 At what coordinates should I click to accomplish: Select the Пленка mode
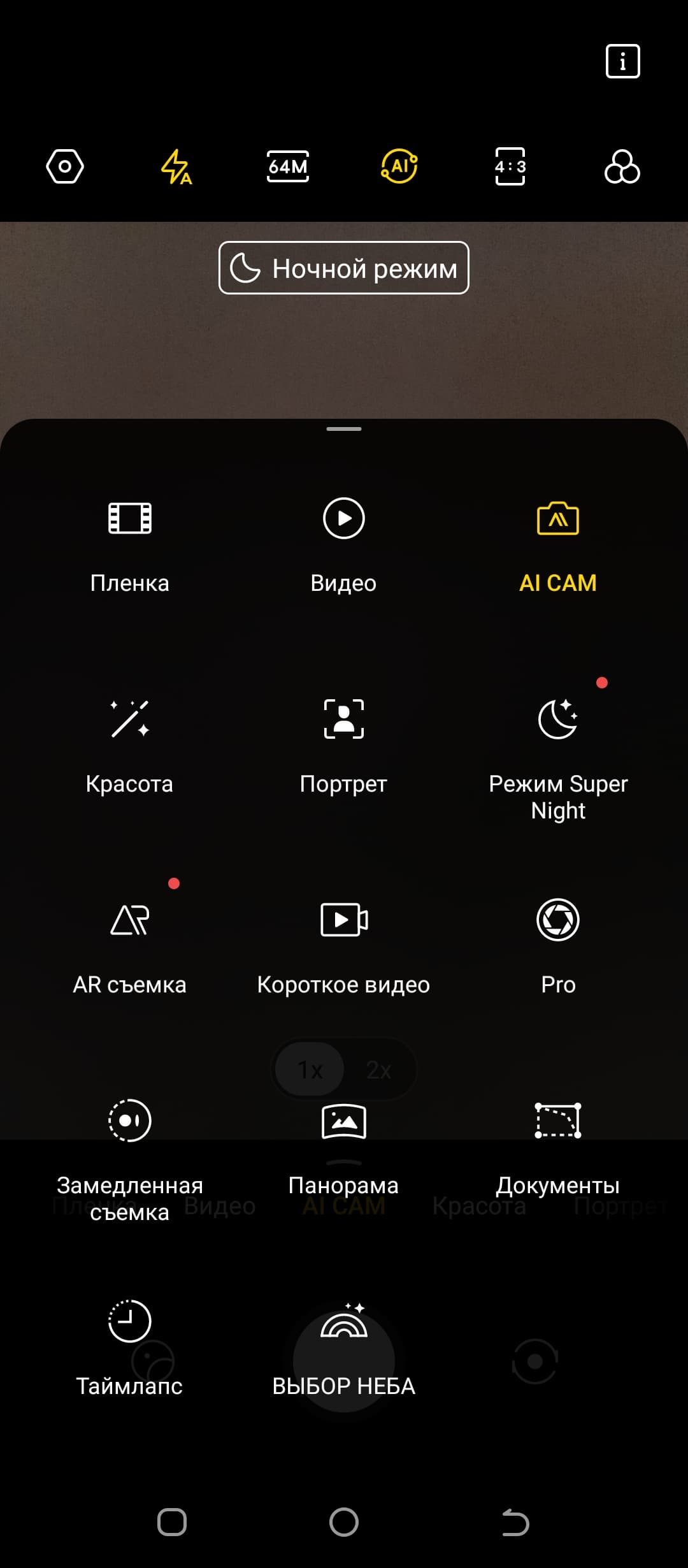[x=130, y=542]
